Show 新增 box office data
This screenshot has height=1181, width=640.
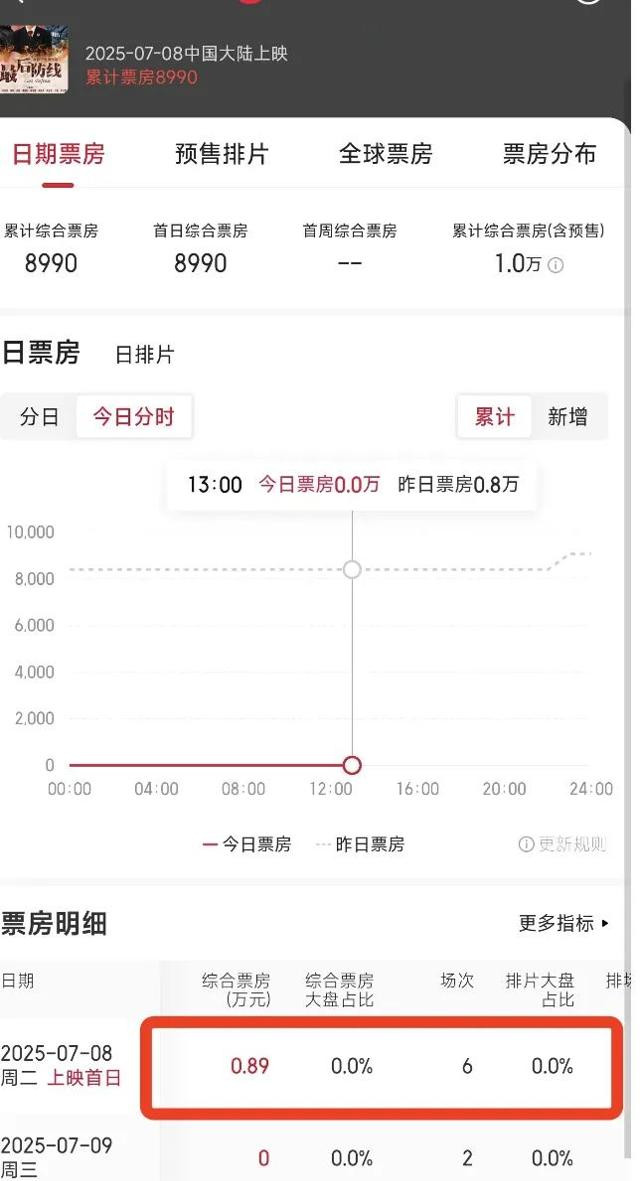[568, 417]
